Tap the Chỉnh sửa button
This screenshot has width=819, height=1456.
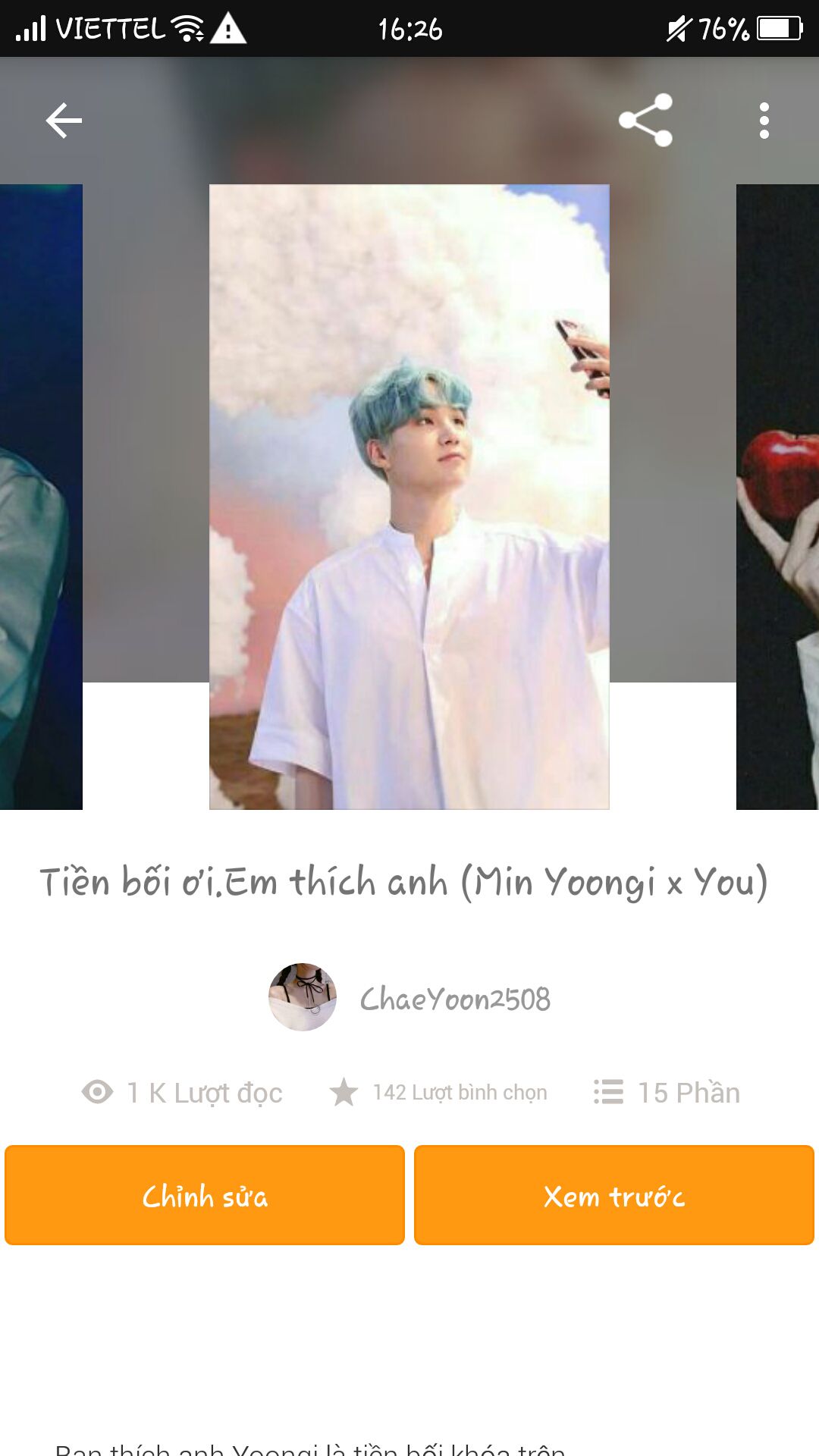(x=205, y=1195)
